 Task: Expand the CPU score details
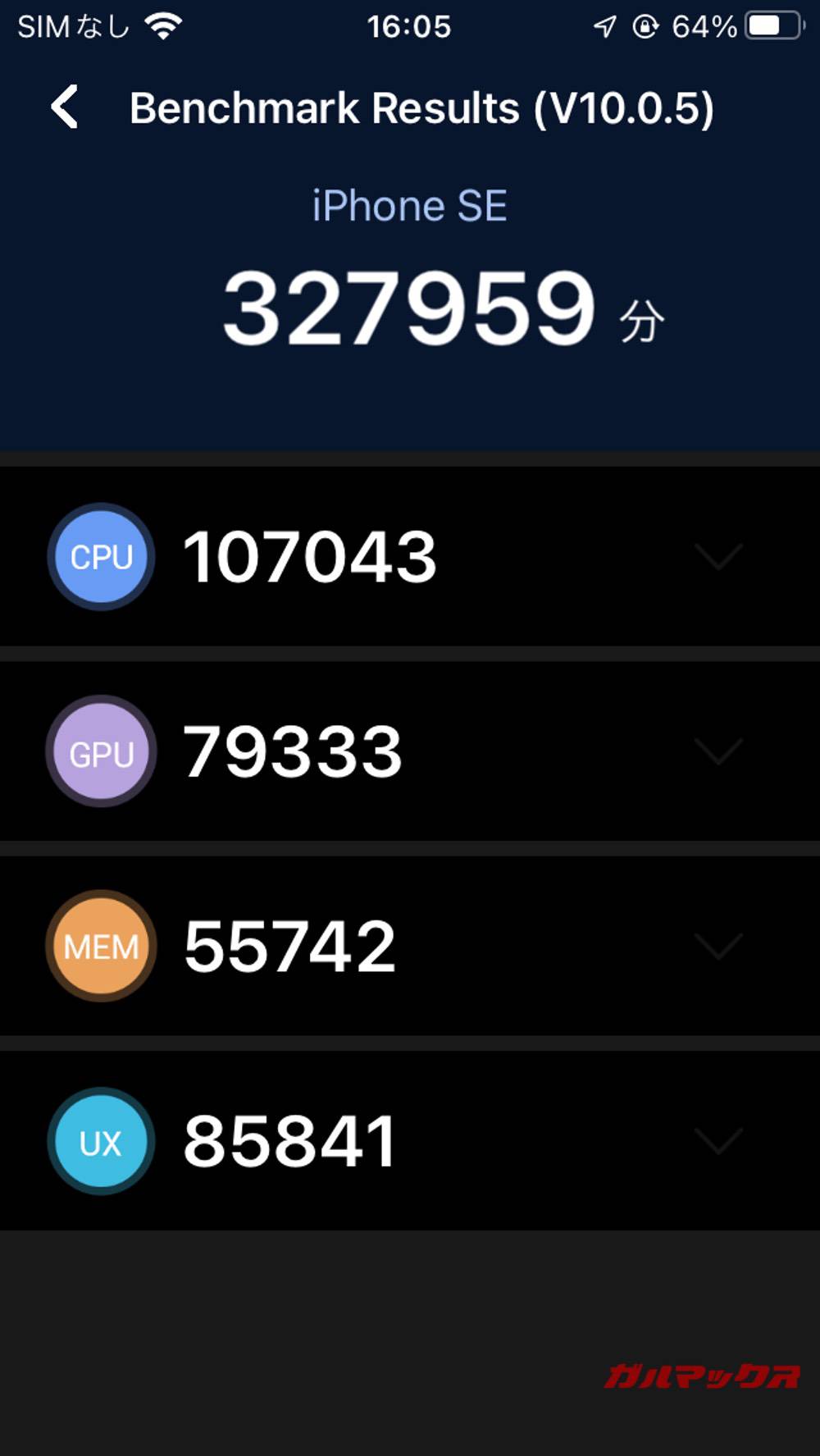[718, 557]
